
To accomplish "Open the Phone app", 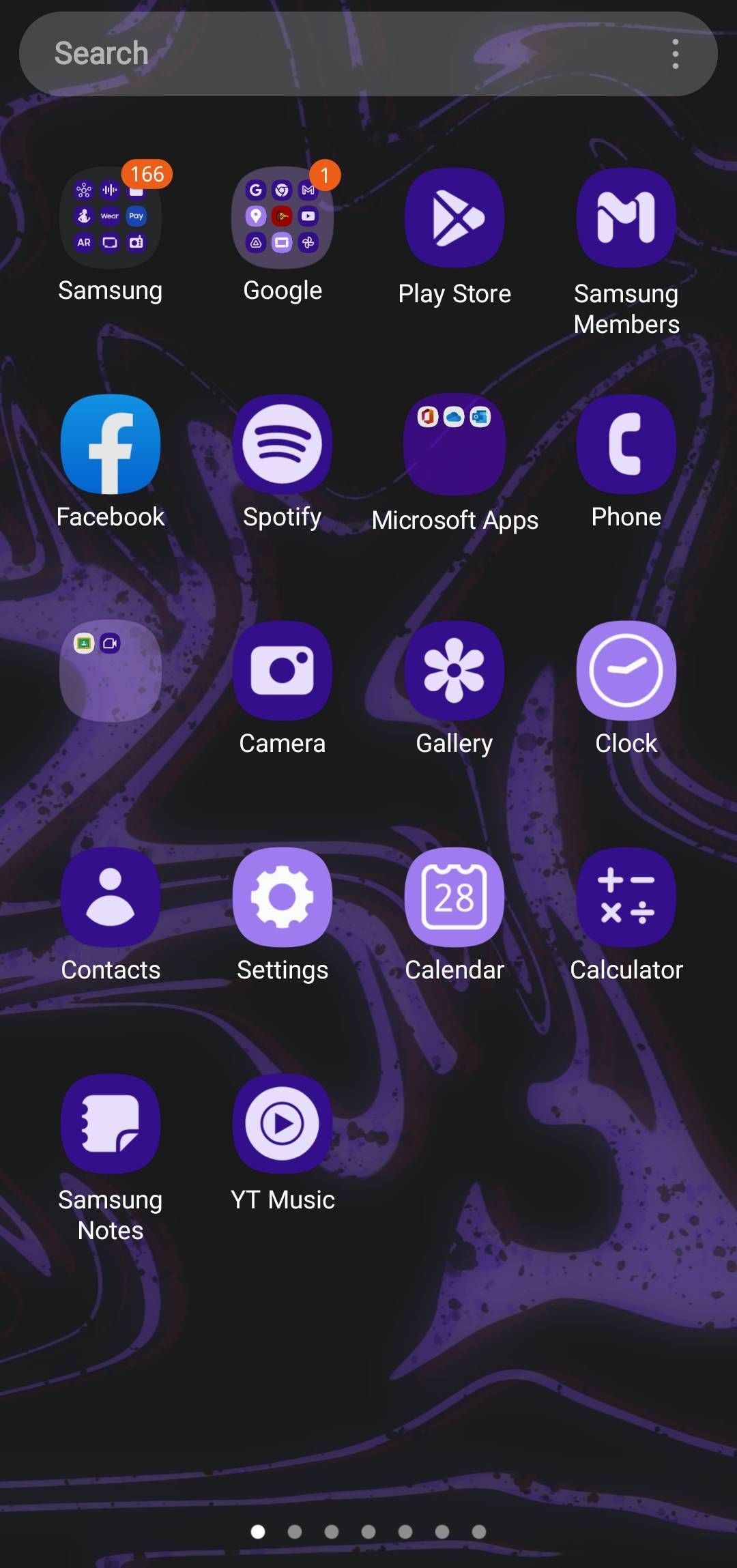I will [x=626, y=444].
